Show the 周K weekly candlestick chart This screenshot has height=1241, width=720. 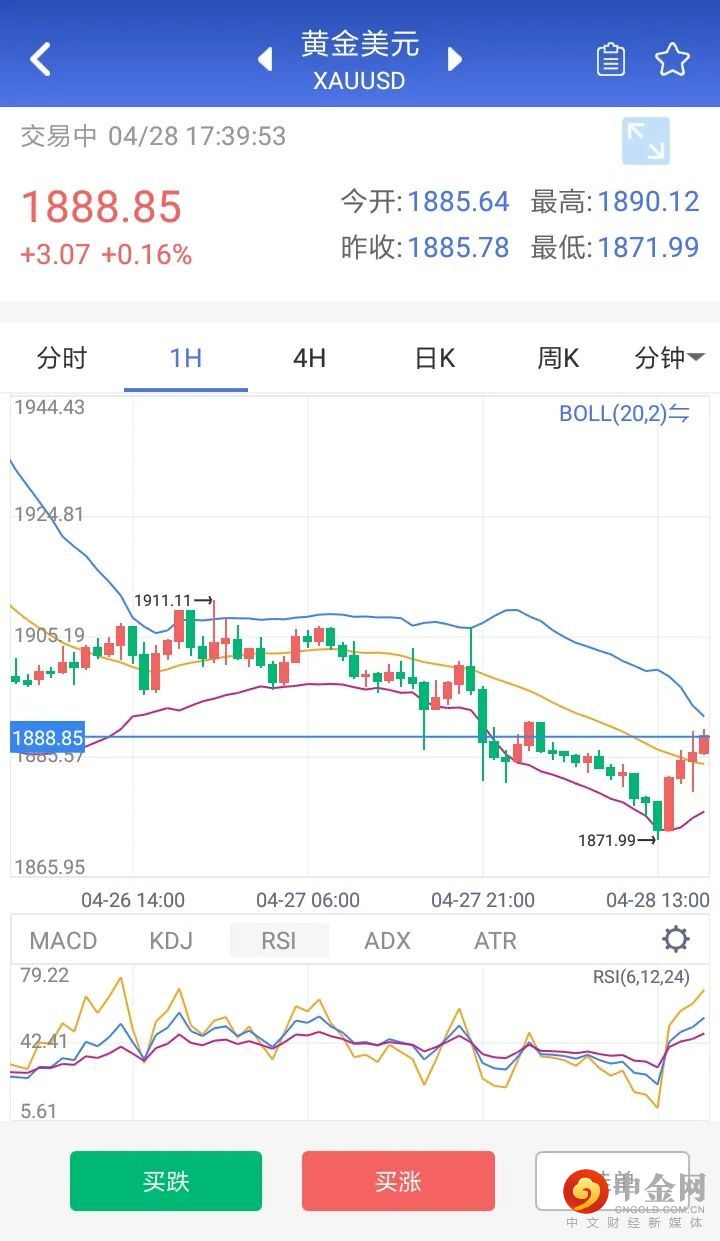[558, 358]
